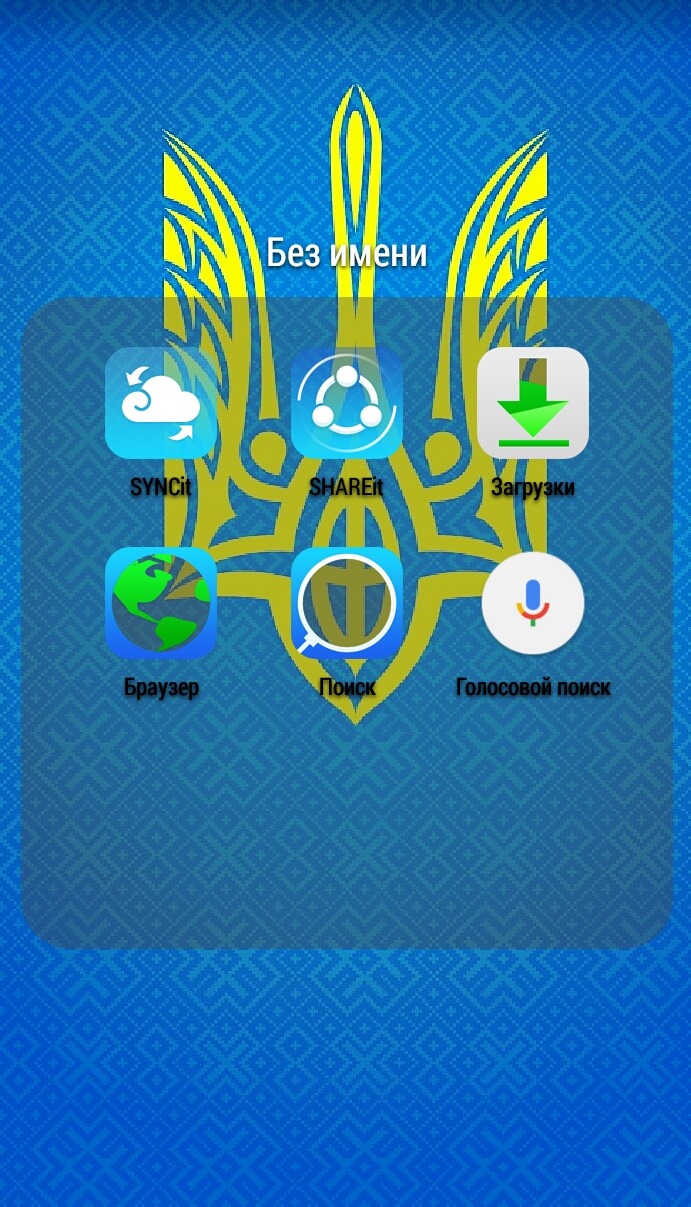The height and width of the screenshot is (1207, 691).
Task: Open the SYNCit app
Action: tap(160, 403)
